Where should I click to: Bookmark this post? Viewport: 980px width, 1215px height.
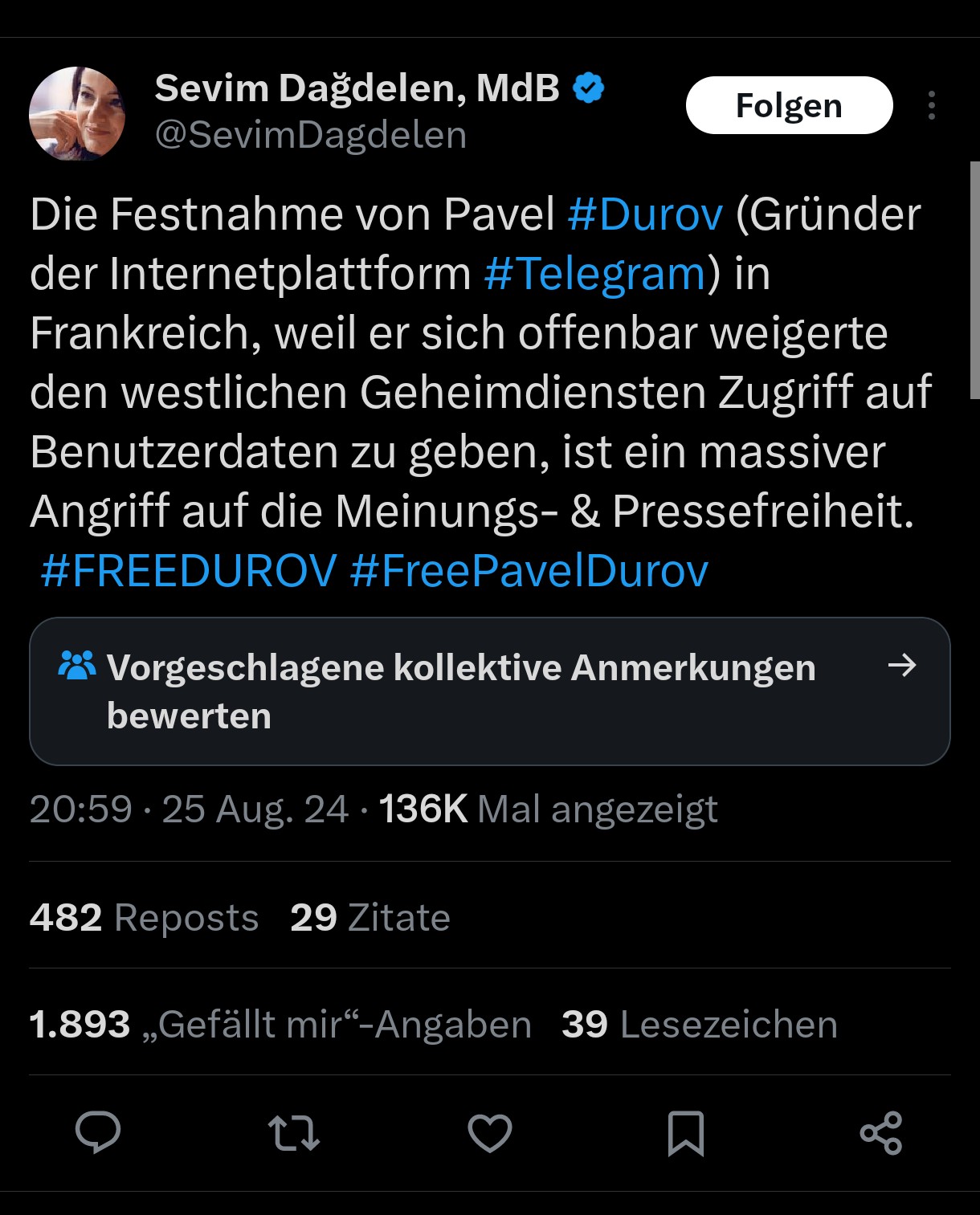685,1132
